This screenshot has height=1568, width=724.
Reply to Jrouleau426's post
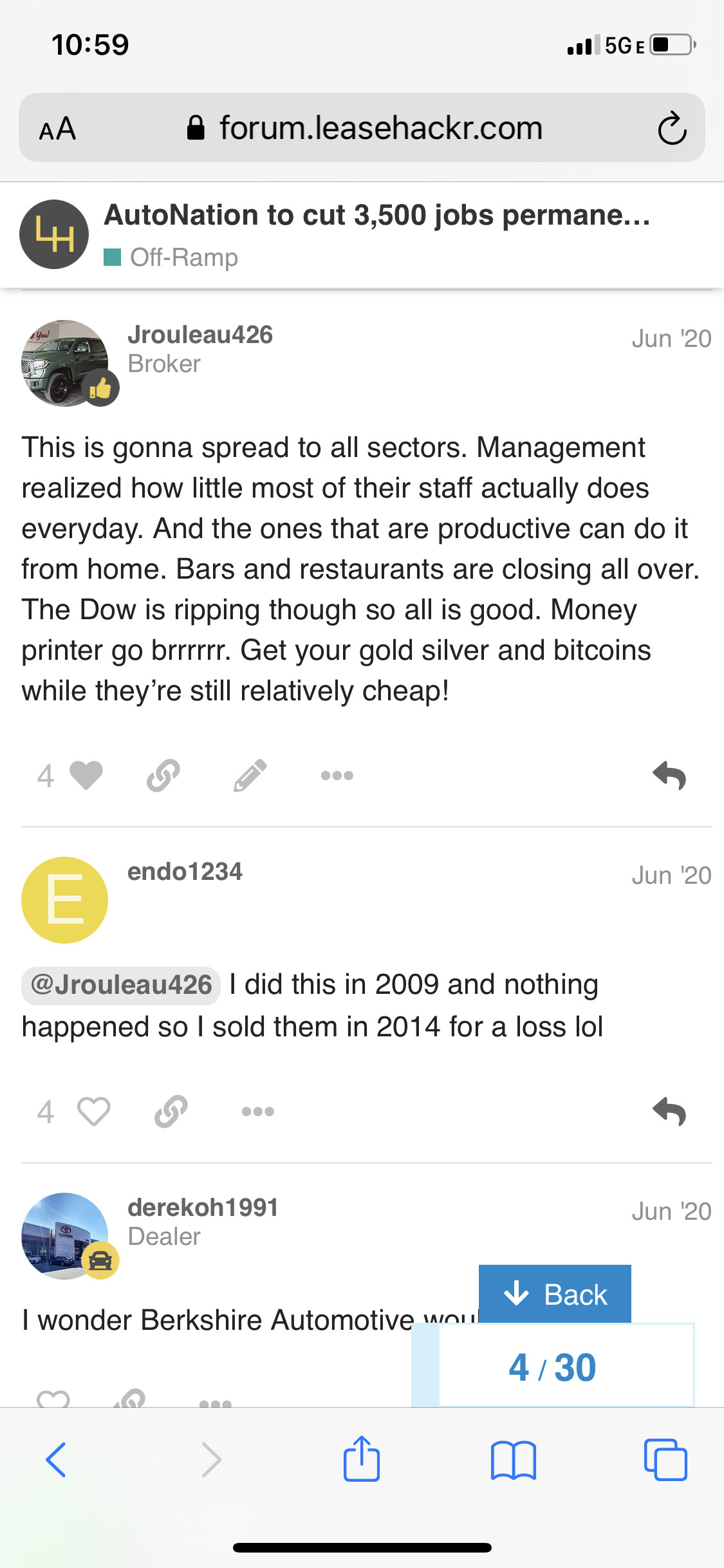[x=669, y=775]
